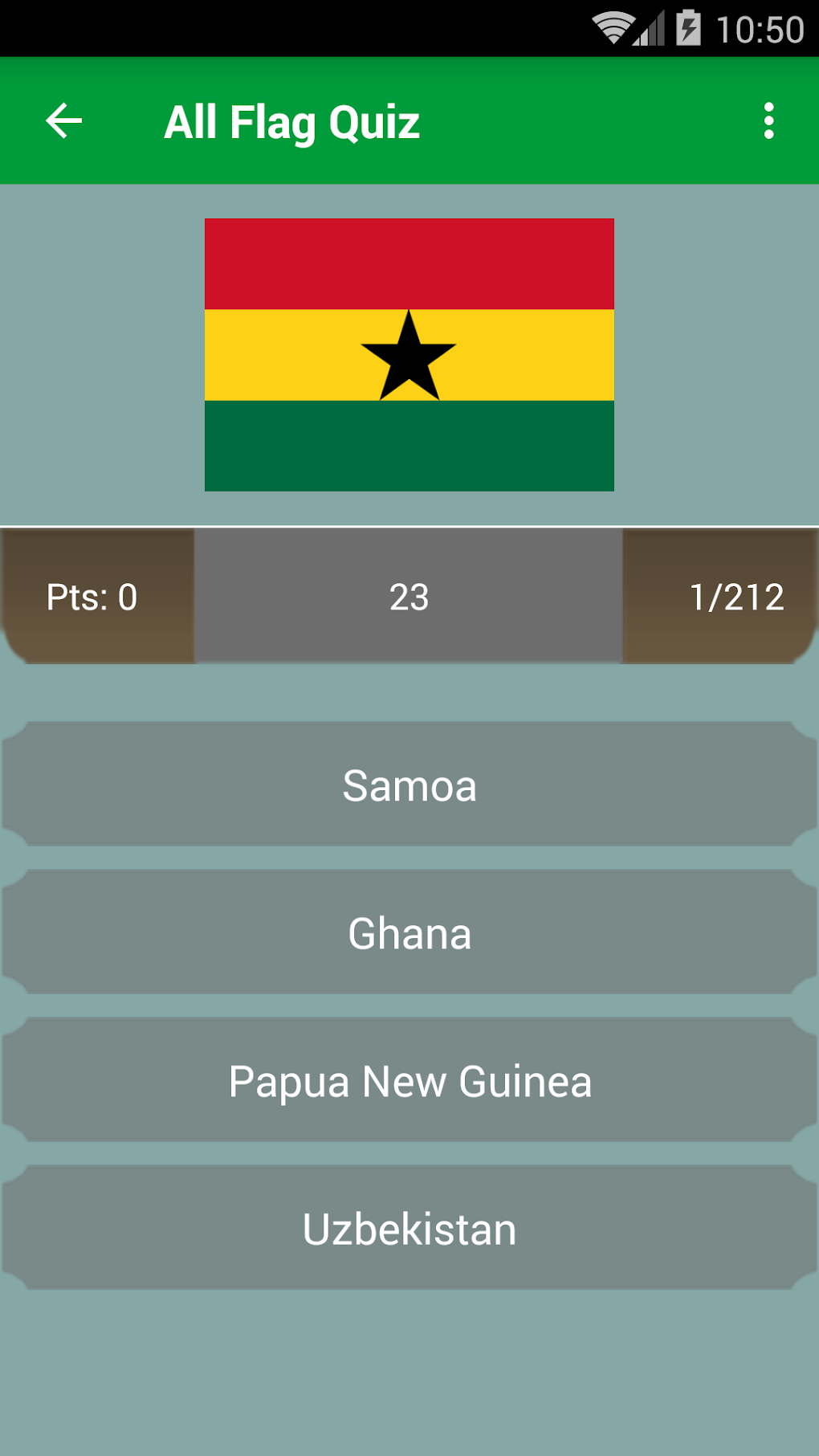The image size is (819, 1456).
Task: Select Ghana as the answer
Action: (409, 932)
